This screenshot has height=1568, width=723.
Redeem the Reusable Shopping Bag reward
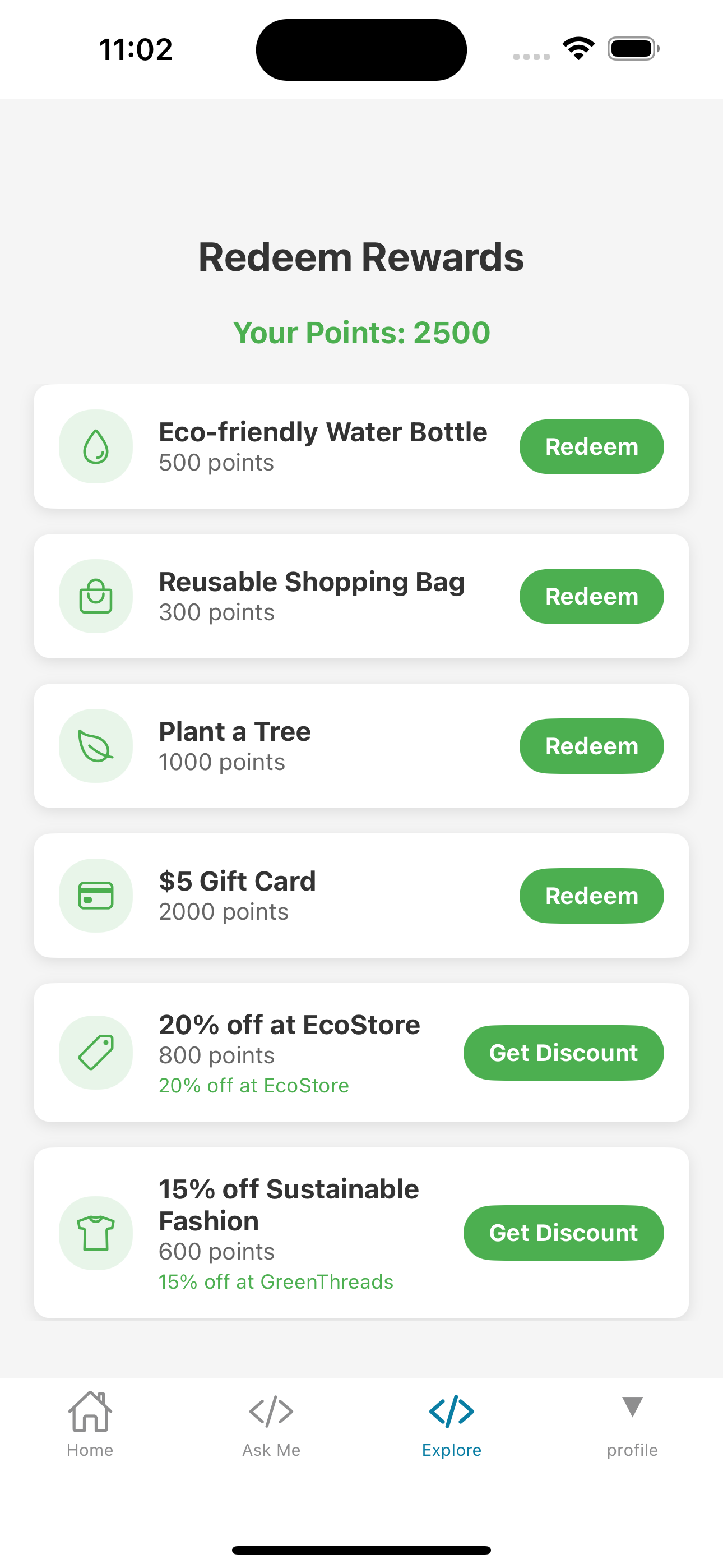pyautogui.click(x=591, y=597)
